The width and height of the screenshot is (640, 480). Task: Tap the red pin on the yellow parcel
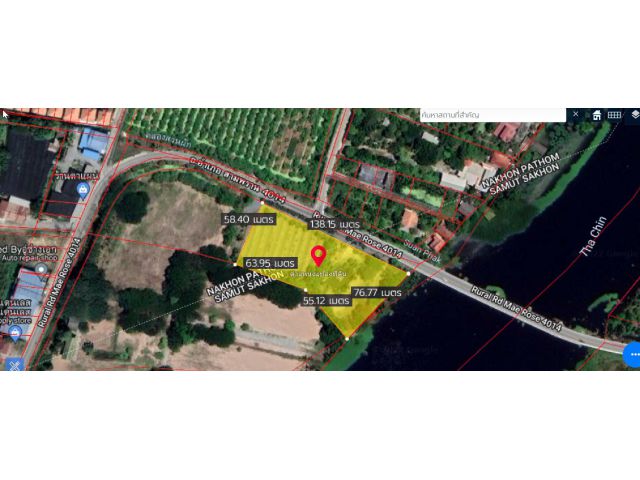(x=319, y=253)
